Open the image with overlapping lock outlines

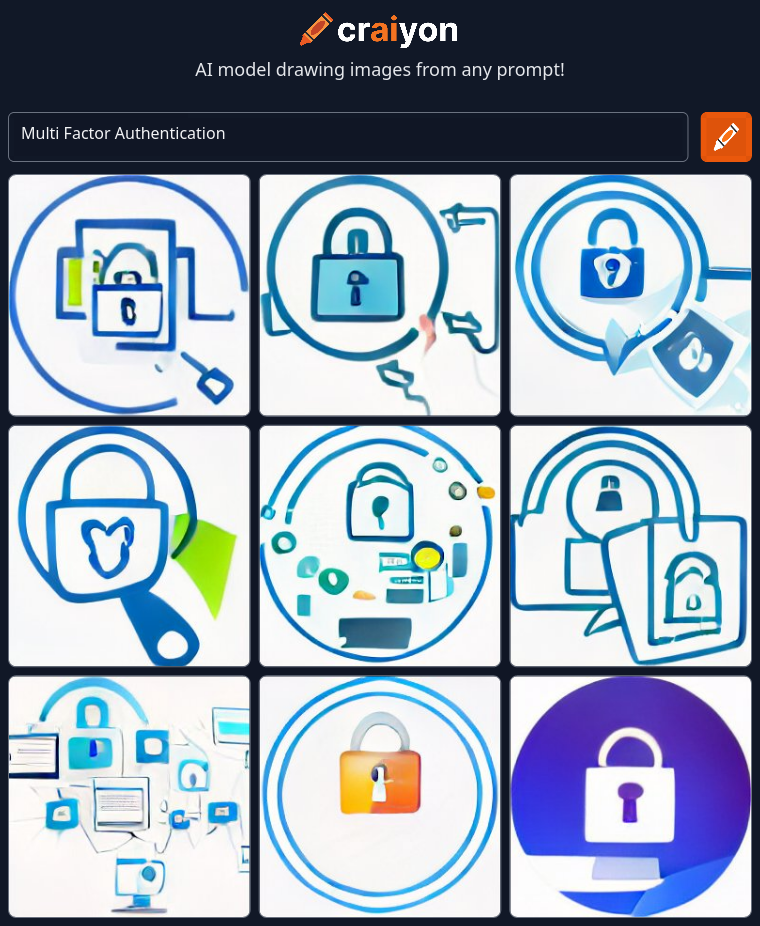click(631, 546)
